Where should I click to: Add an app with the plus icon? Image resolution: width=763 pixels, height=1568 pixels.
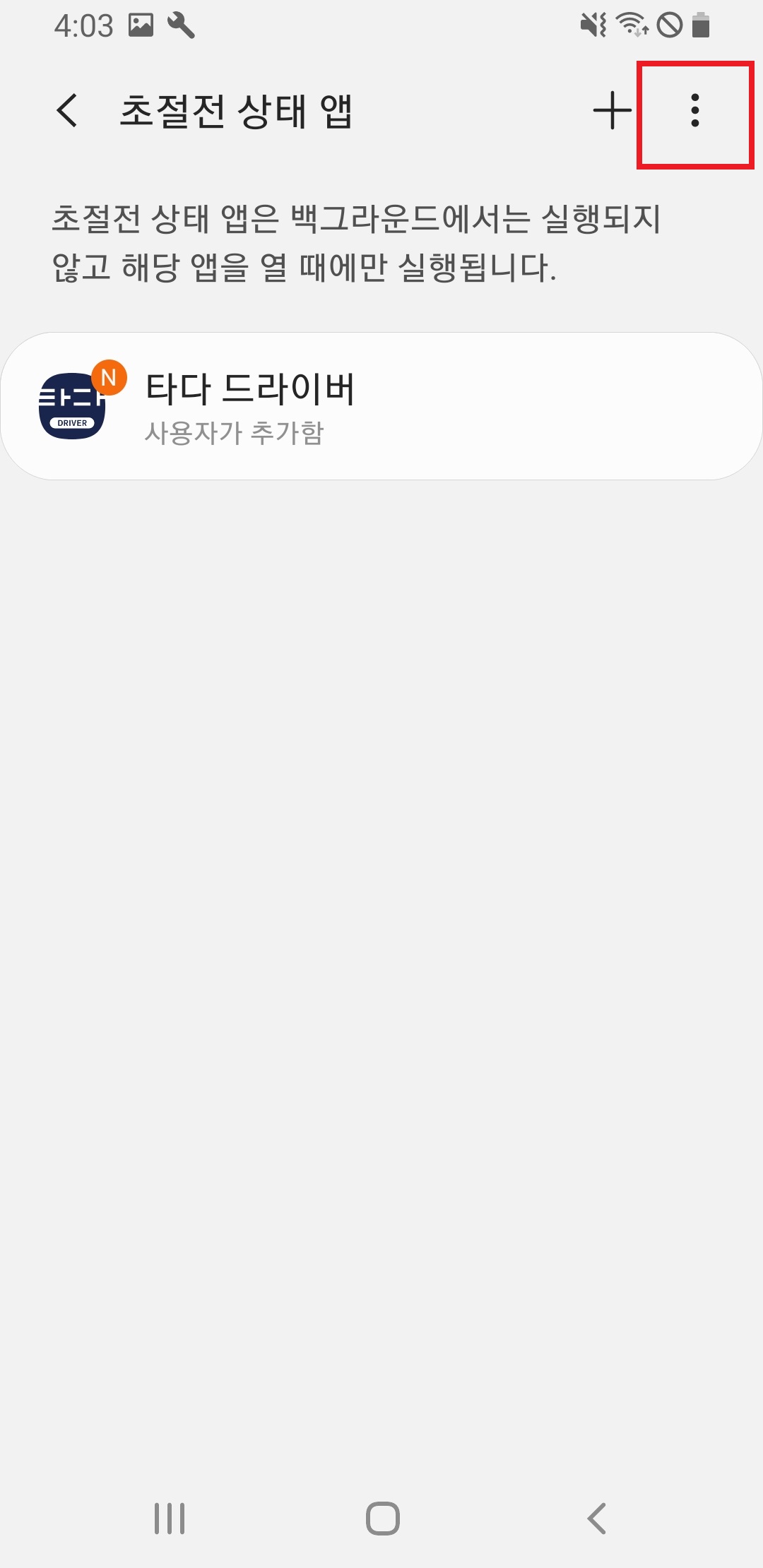pos(612,111)
